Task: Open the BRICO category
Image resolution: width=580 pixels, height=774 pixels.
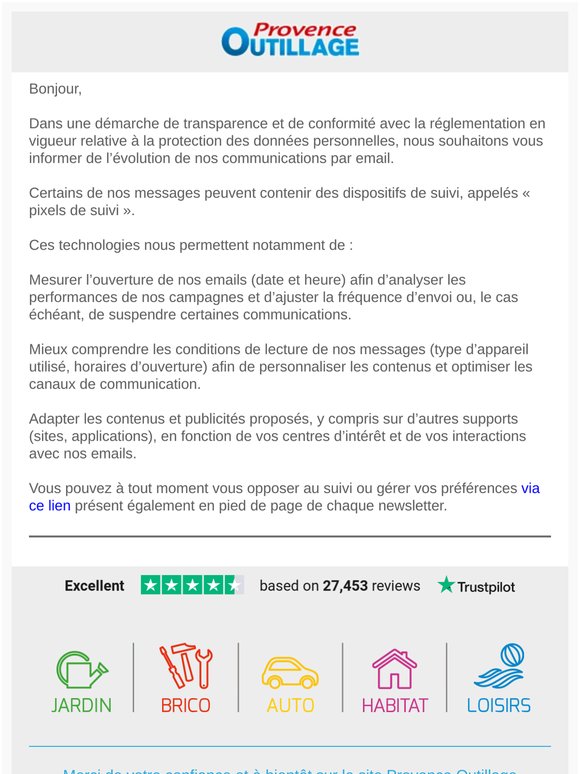Action: [186, 679]
